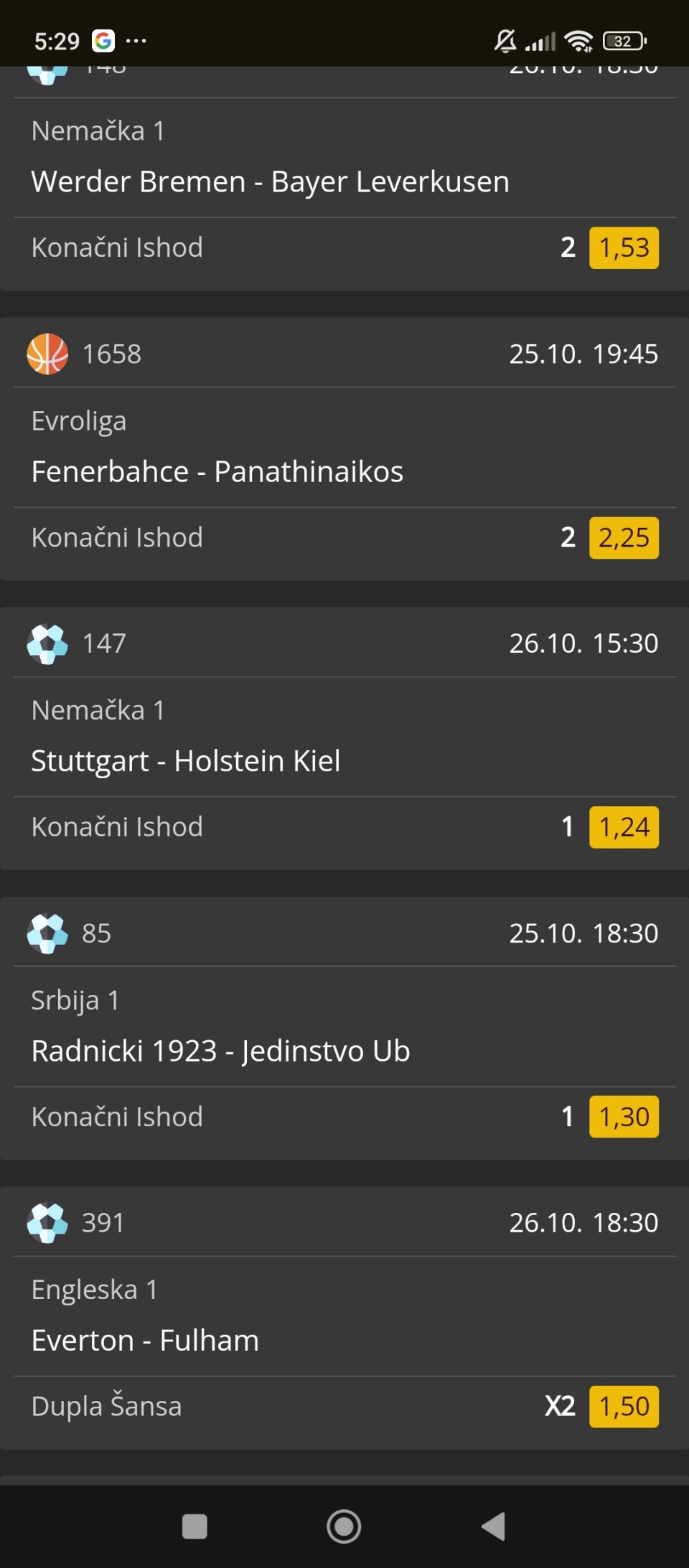Viewport: 689px width, 1568px height.
Task: Select the 1,24 odds for Stuttgart match
Action: click(x=624, y=827)
